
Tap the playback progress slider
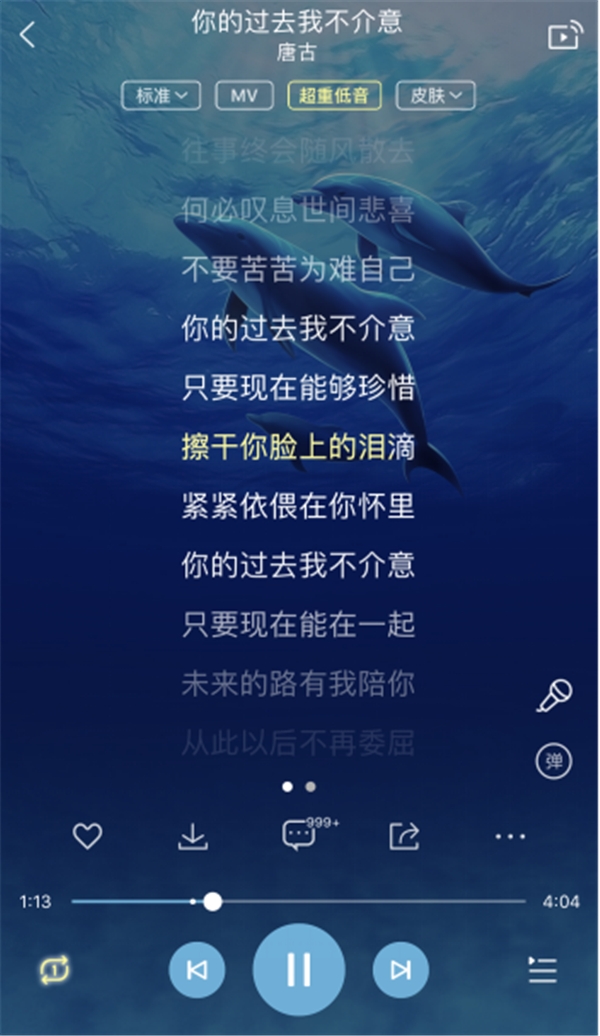pyautogui.click(x=299, y=901)
